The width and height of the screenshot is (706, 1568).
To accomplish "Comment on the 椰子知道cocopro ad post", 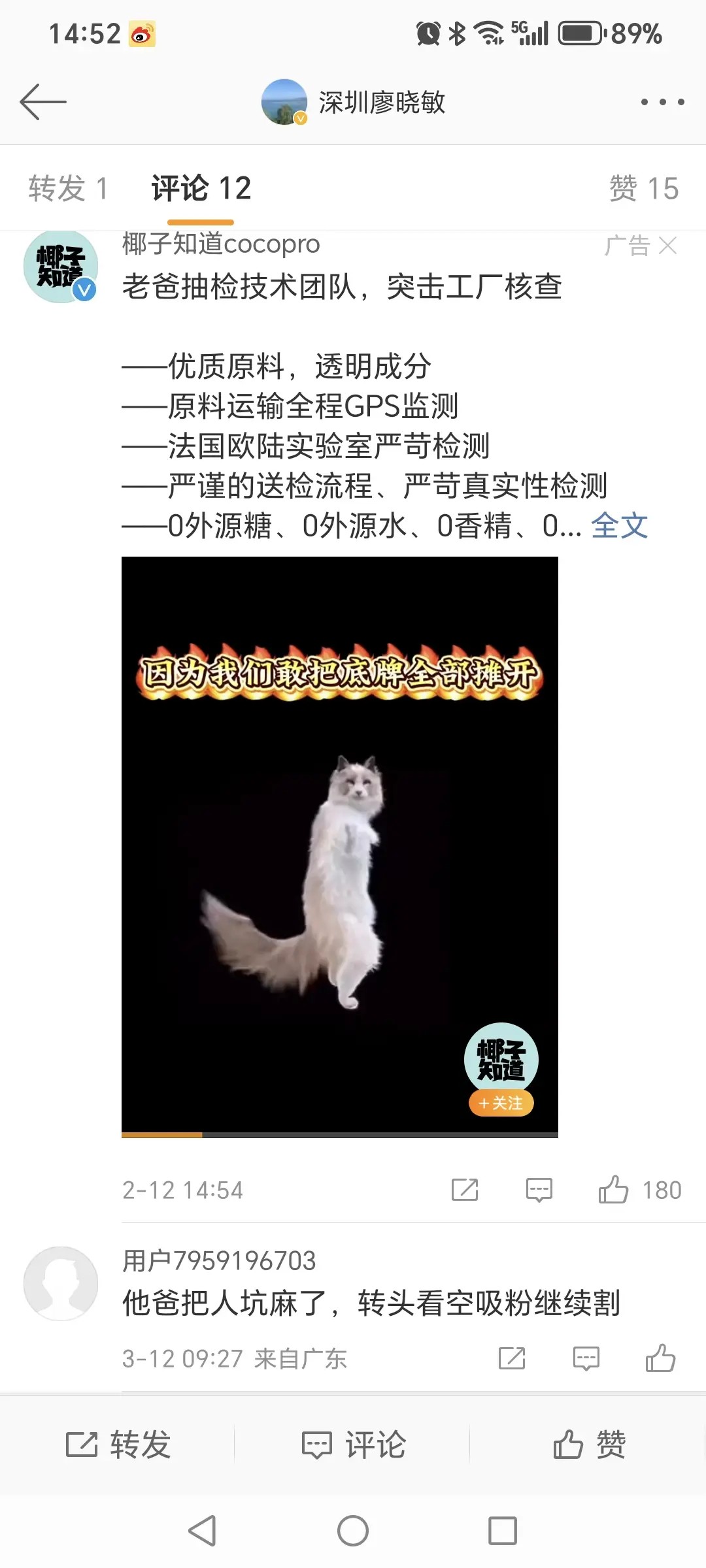I will click(x=539, y=1190).
